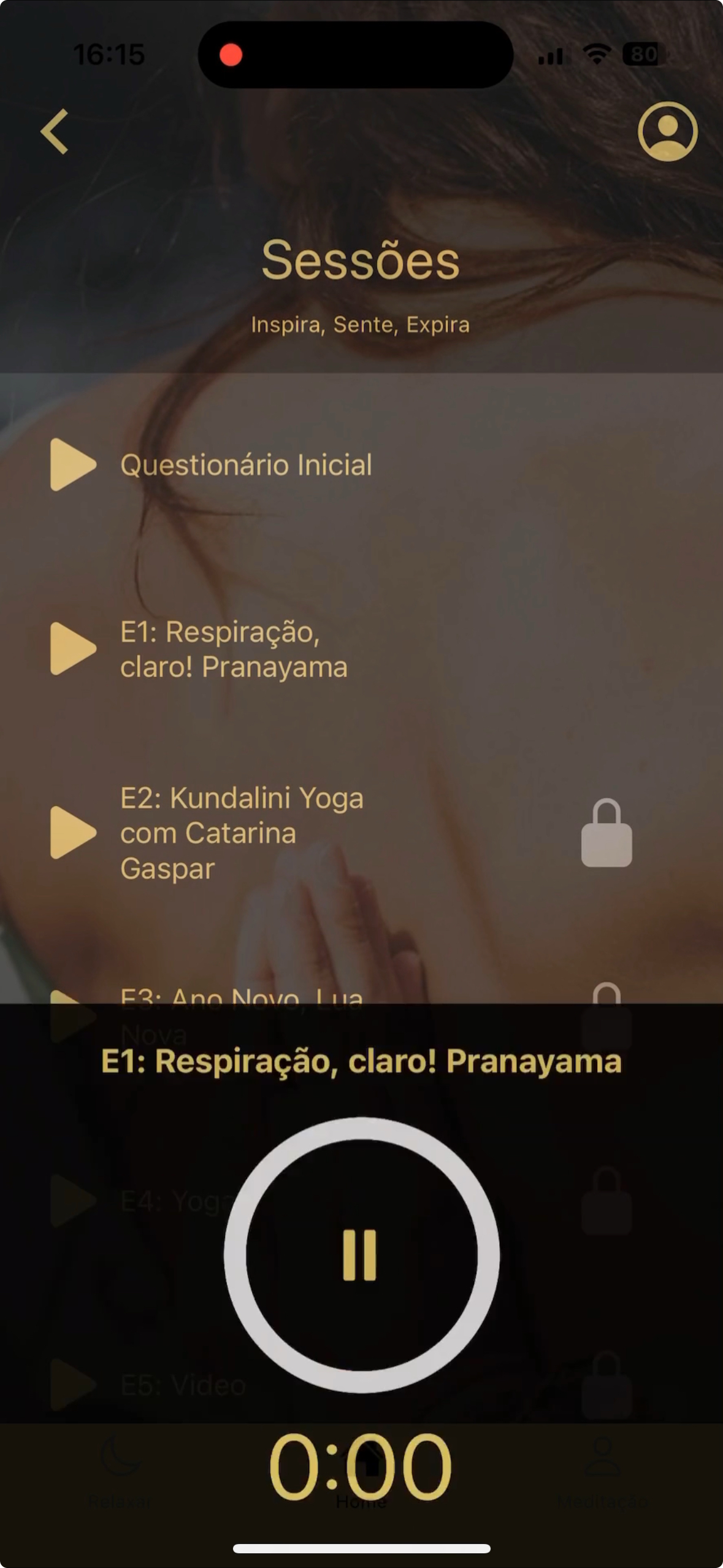
Task: Play the Questionário Inicial session
Action: (72, 464)
